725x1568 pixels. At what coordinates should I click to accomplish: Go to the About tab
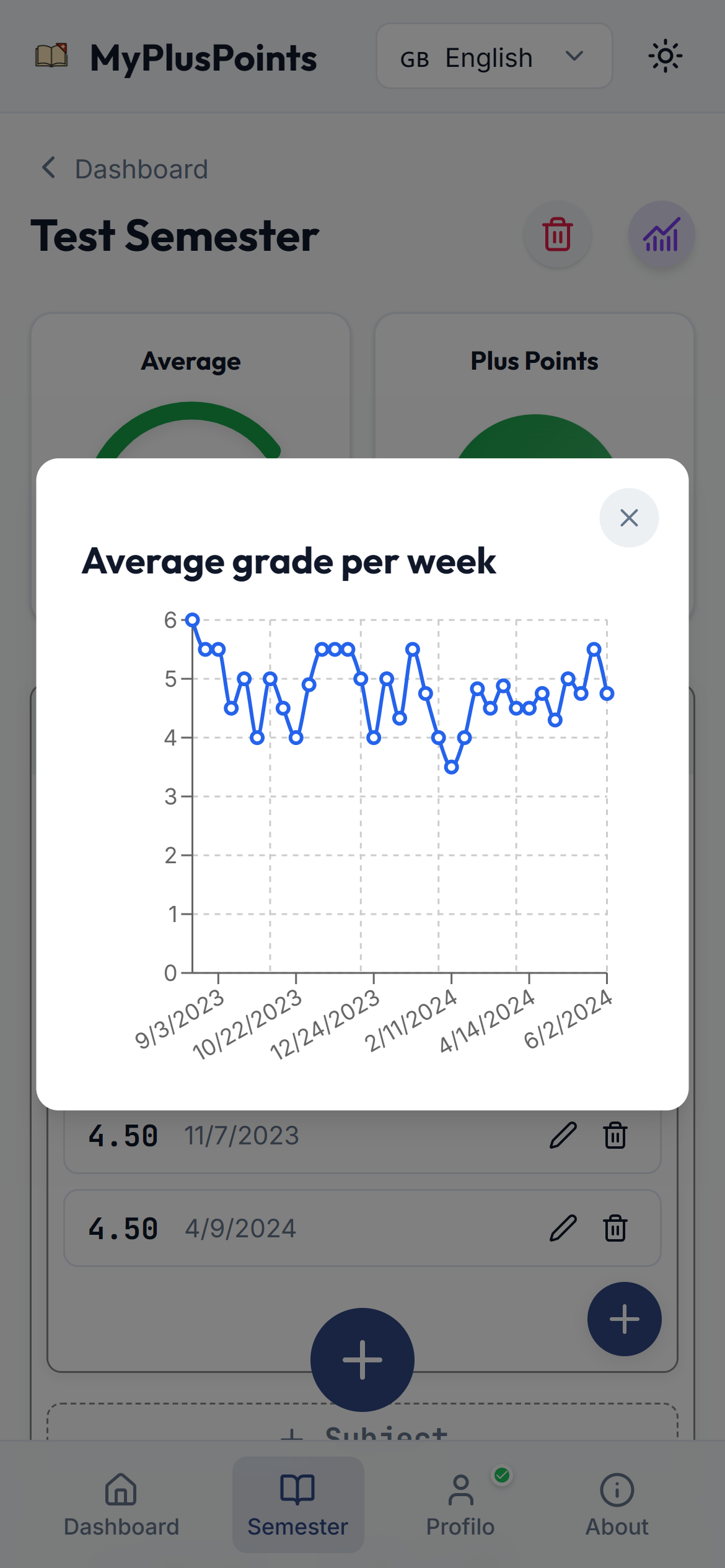617,1504
